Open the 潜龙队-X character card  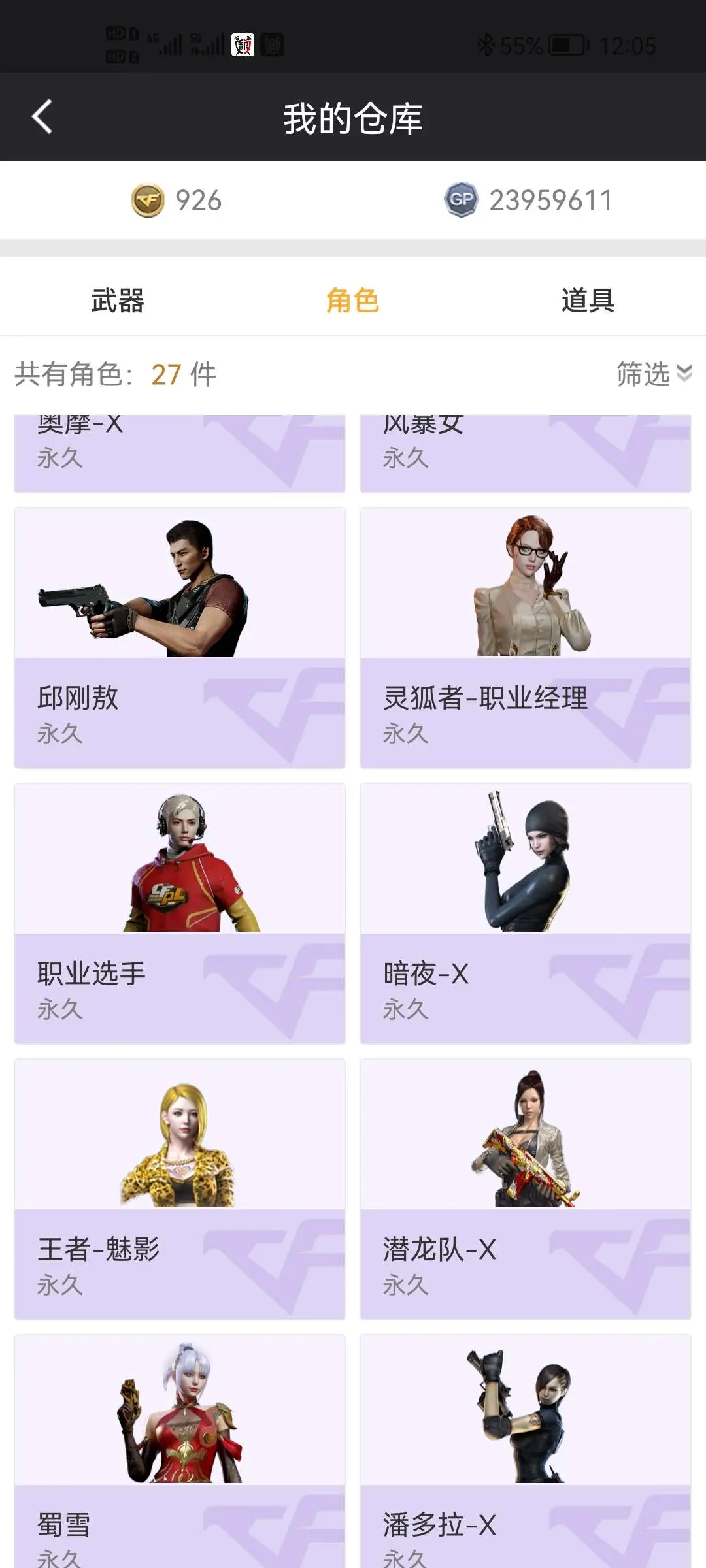(525, 1188)
